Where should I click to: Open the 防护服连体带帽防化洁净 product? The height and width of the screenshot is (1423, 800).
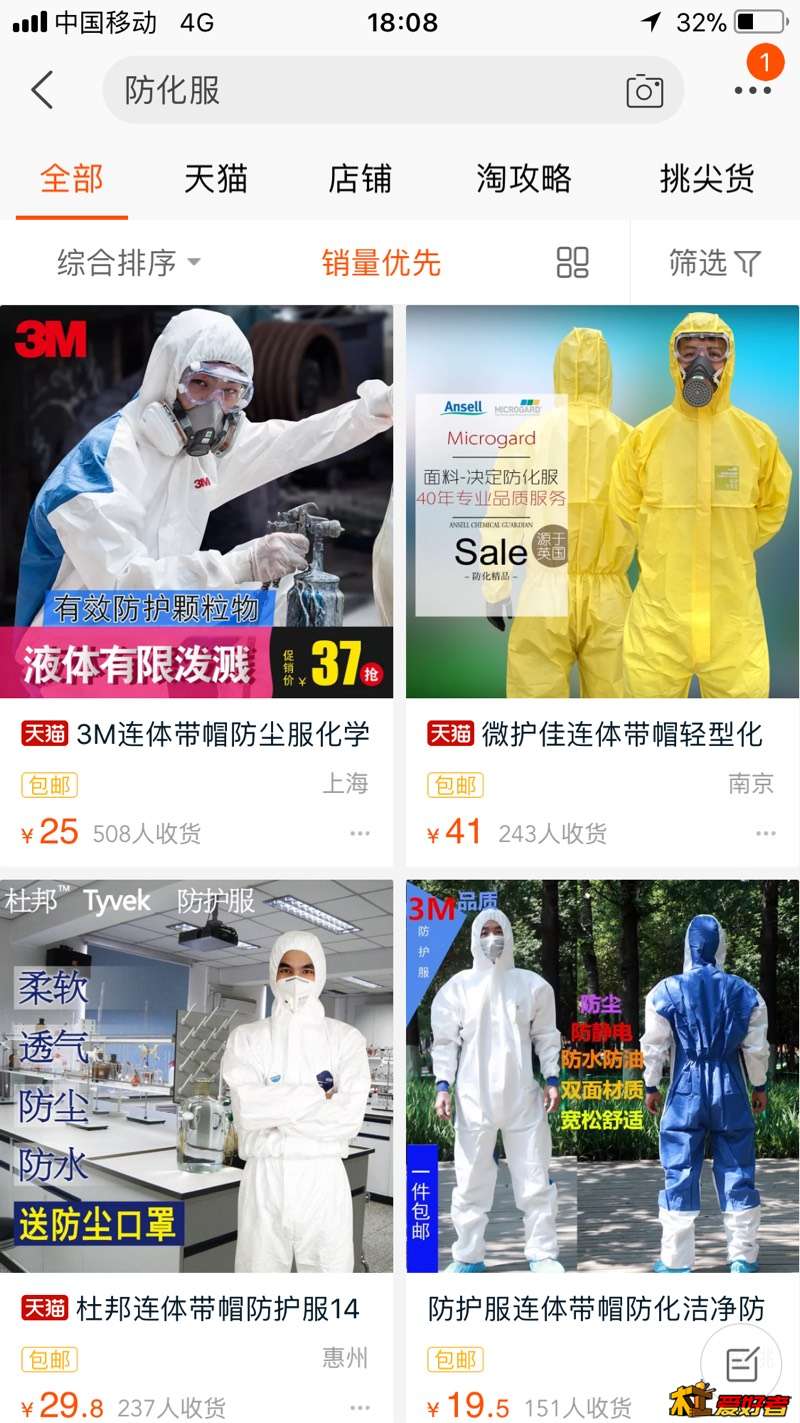click(602, 1076)
